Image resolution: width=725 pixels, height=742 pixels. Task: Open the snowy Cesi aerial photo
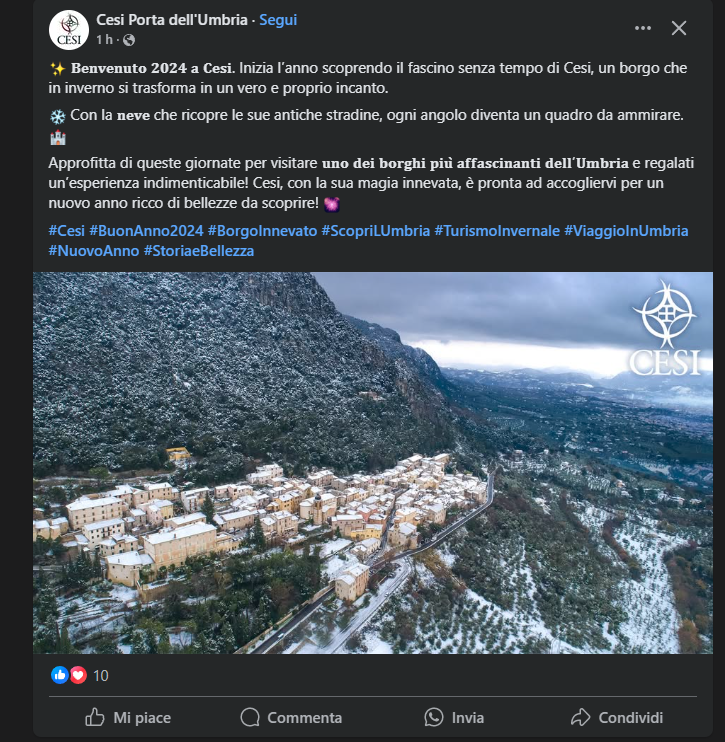pyautogui.click(x=373, y=463)
